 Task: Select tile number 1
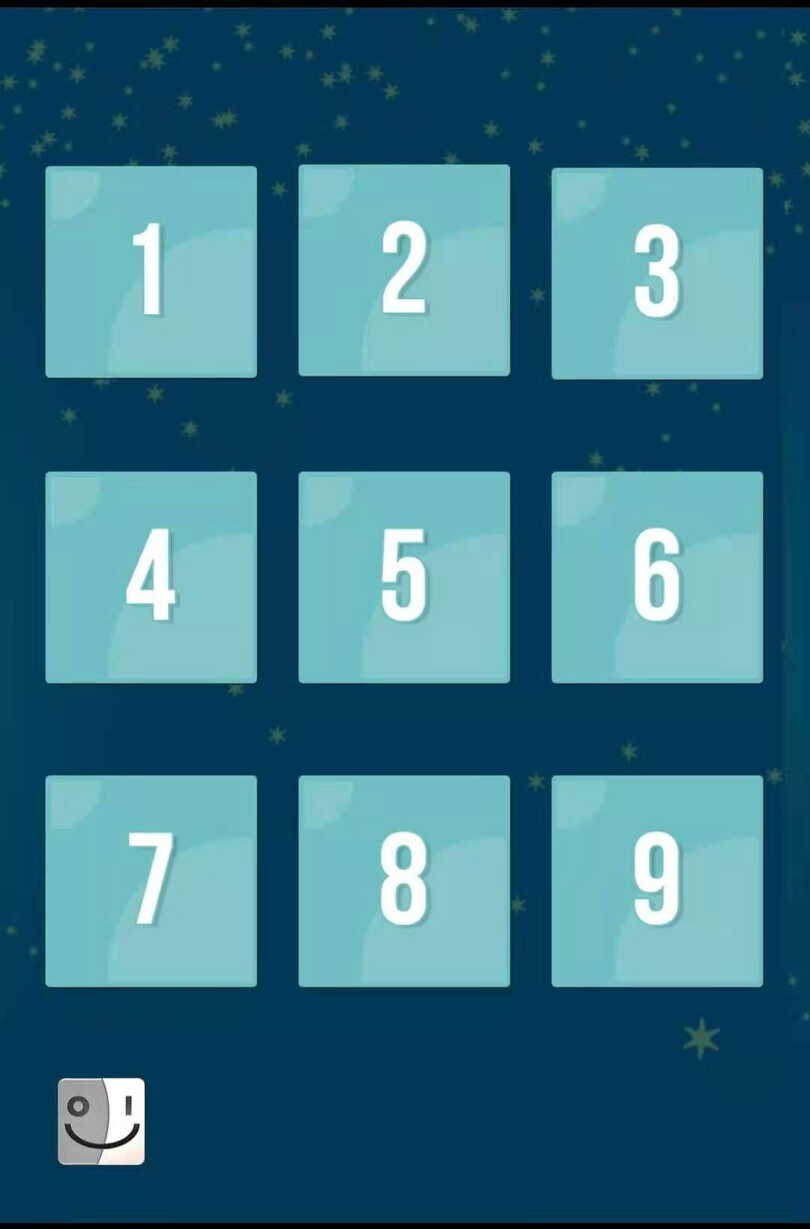coord(151,271)
